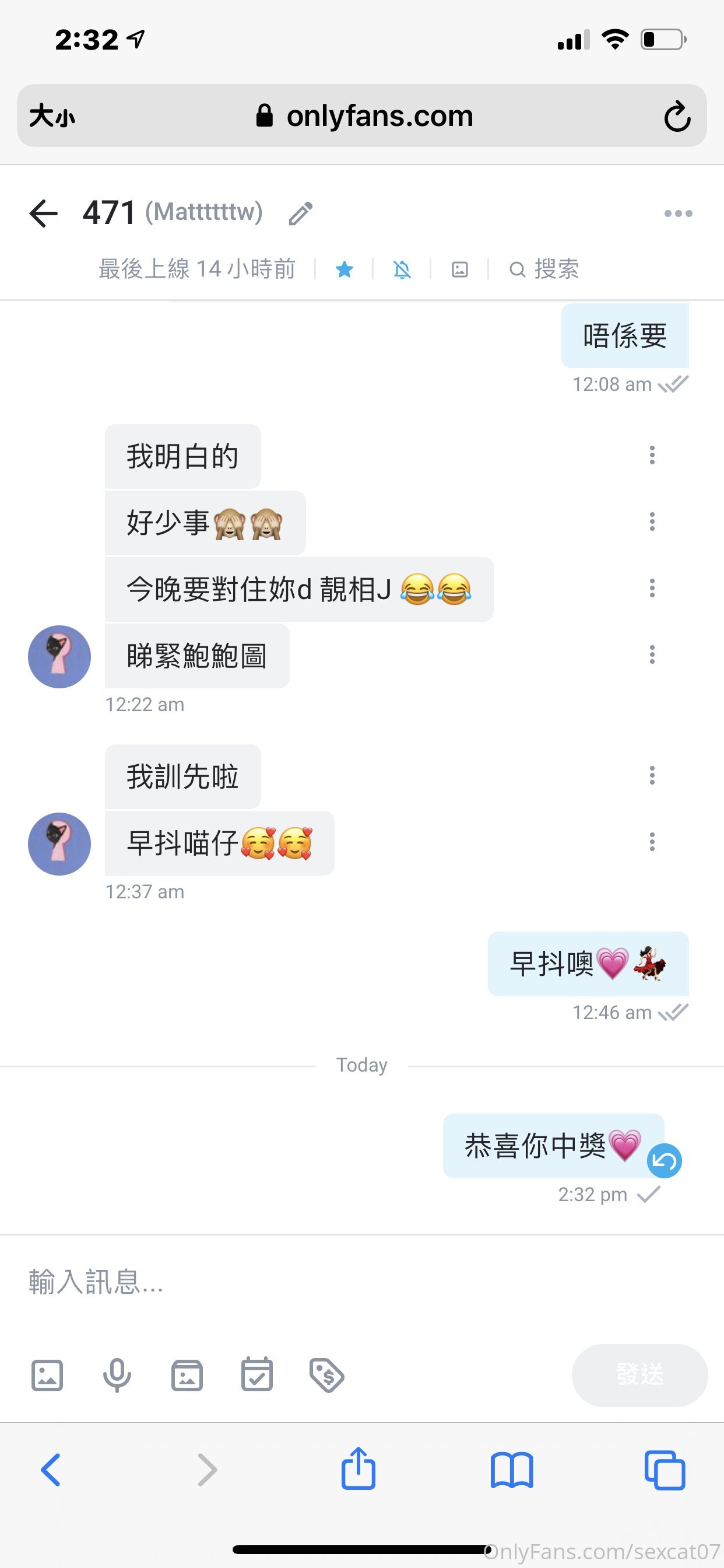
Task: Attach a photo to the message
Action: (47, 1375)
